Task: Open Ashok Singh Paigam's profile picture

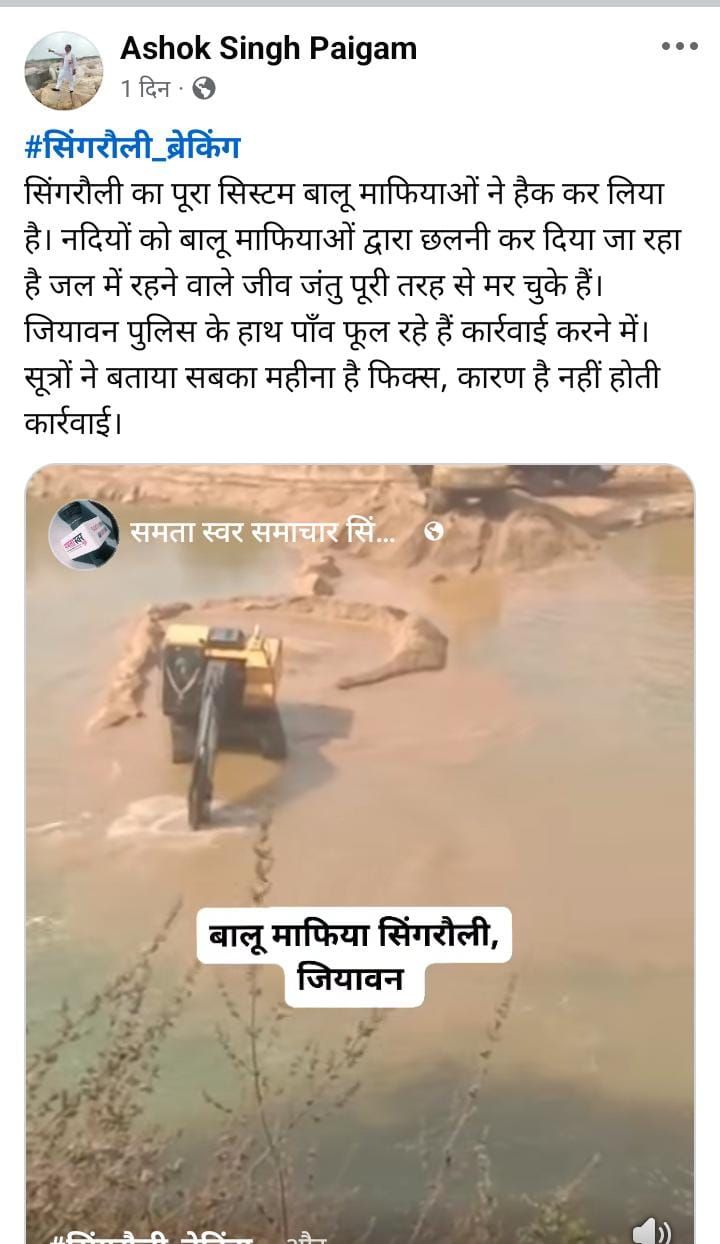Action: click(x=64, y=70)
